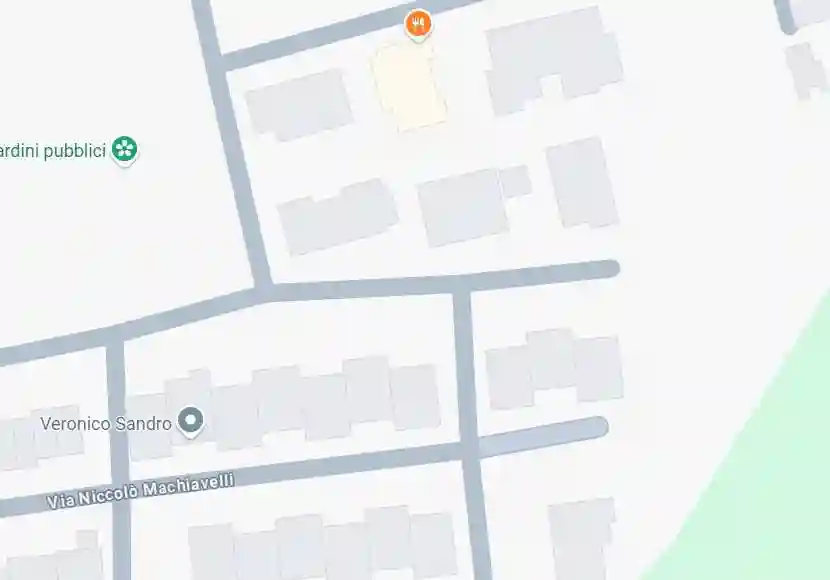830x580 pixels.
Task: Open the orange restaurant marker
Action: 418,23
